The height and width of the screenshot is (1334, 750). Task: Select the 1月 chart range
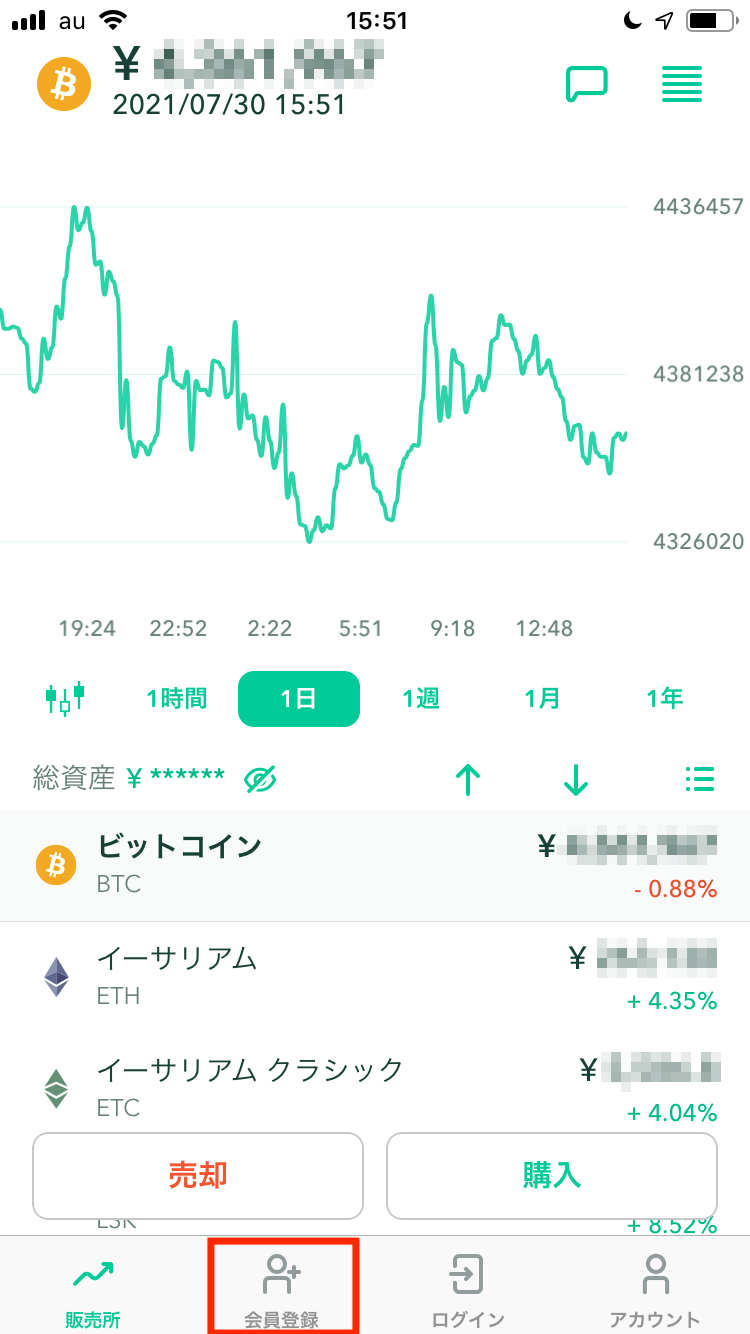click(x=543, y=698)
